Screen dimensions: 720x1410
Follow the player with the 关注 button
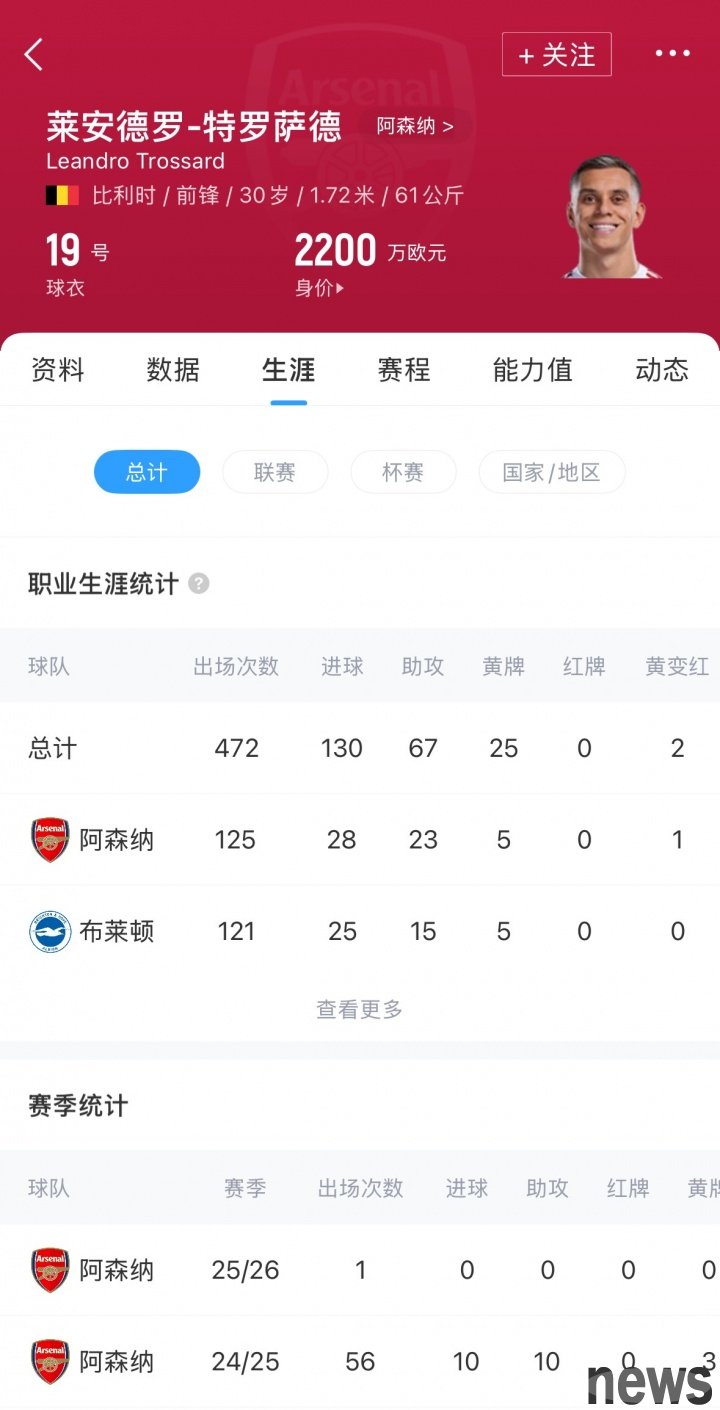(556, 54)
